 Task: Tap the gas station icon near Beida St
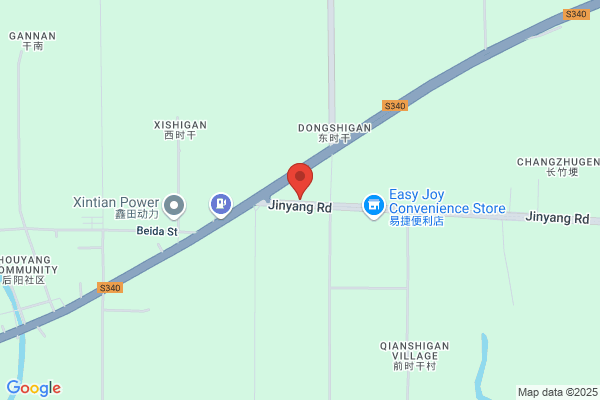(221, 205)
